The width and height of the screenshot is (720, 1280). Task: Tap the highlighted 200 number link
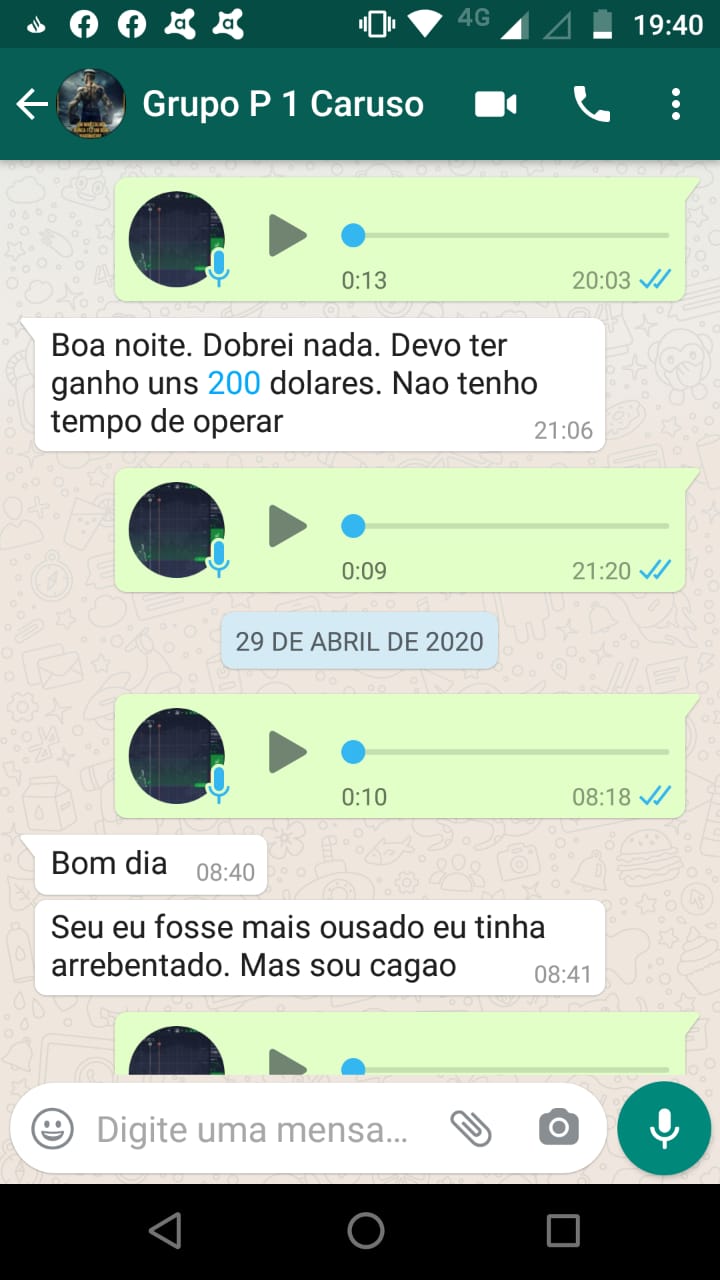pos(234,383)
